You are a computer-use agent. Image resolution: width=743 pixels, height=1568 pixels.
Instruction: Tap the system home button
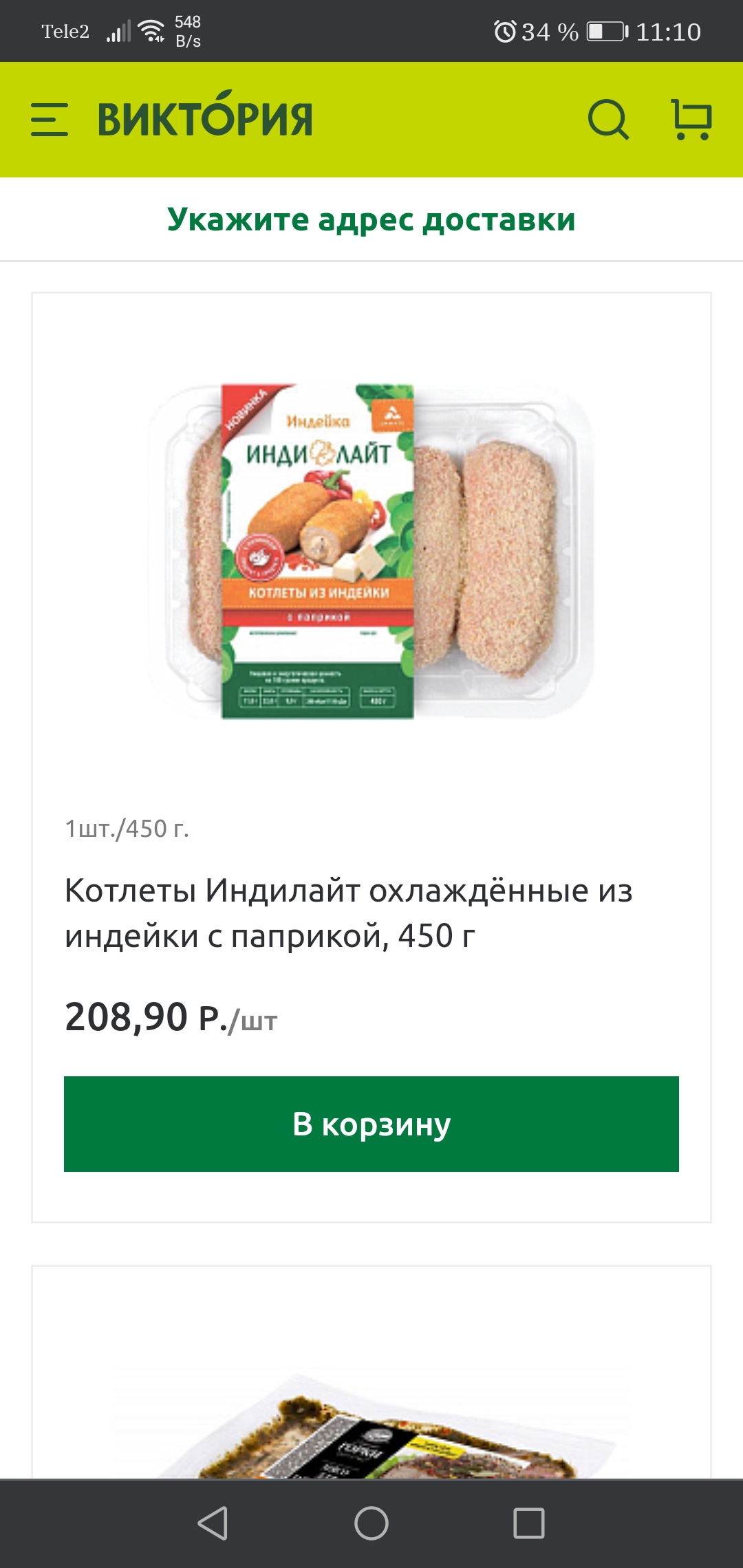[371, 1523]
